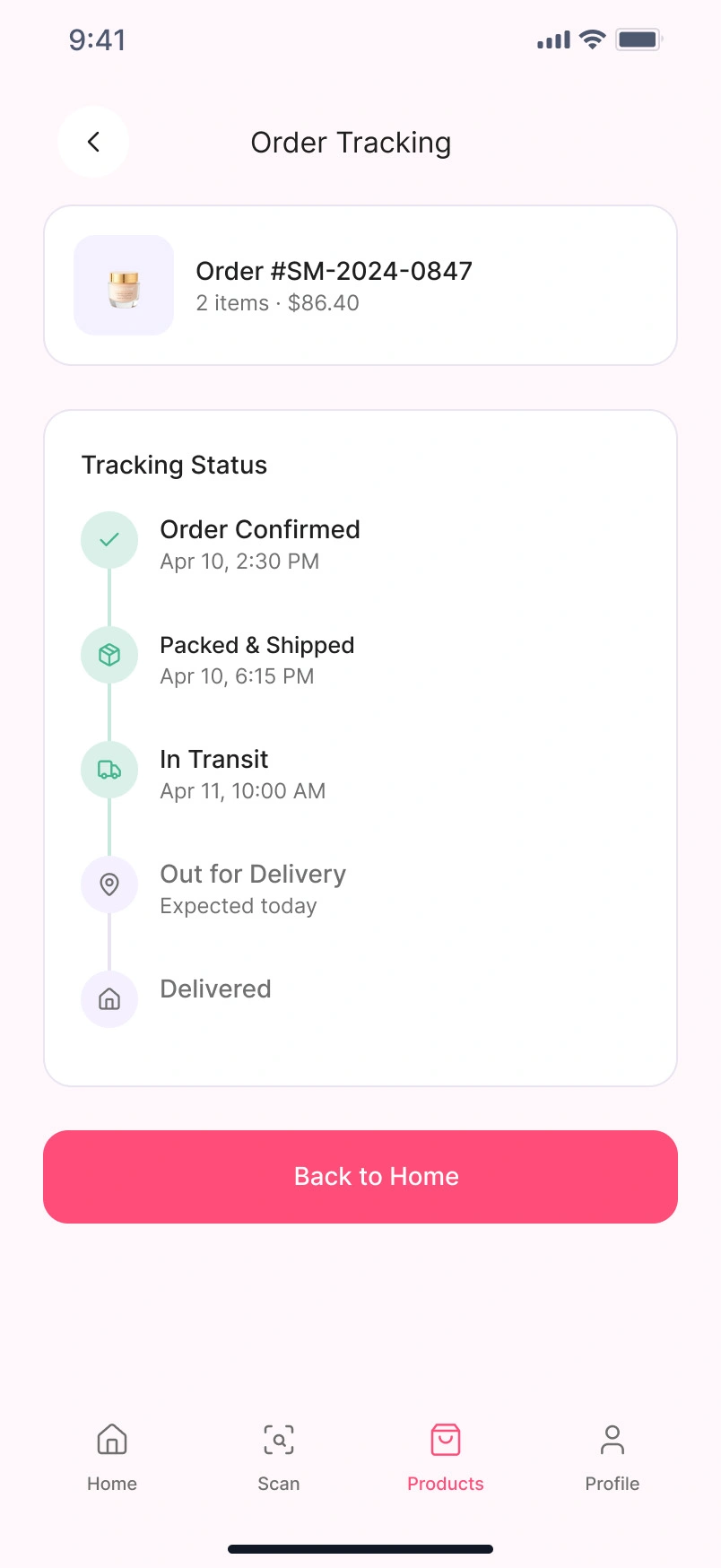The image size is (721, 1568).
Task: Tap the Back to Home button
Action: click(x=360, y=1177)
